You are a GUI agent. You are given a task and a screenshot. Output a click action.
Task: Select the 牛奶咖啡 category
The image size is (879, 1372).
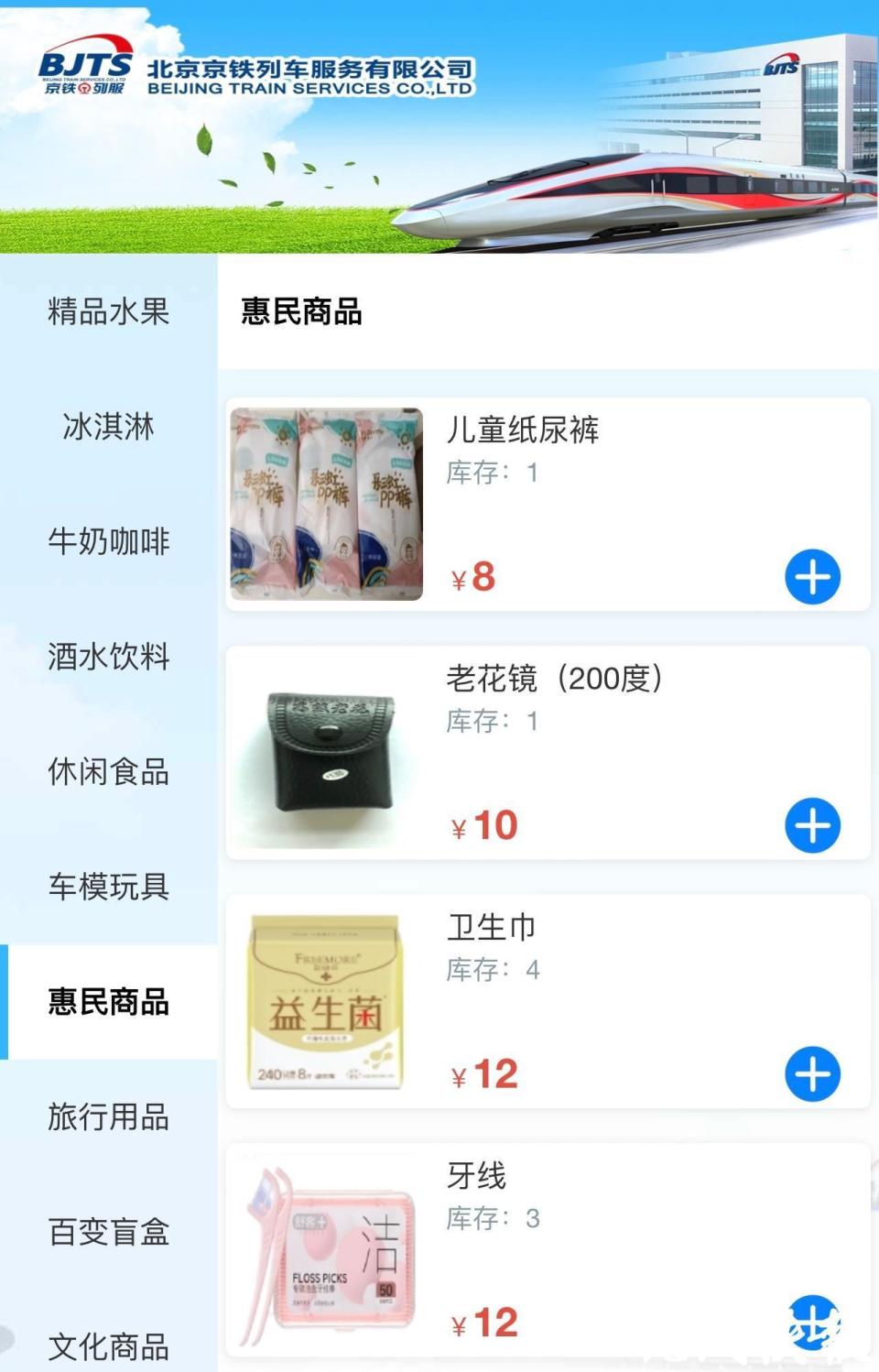[x=108, y=541]
